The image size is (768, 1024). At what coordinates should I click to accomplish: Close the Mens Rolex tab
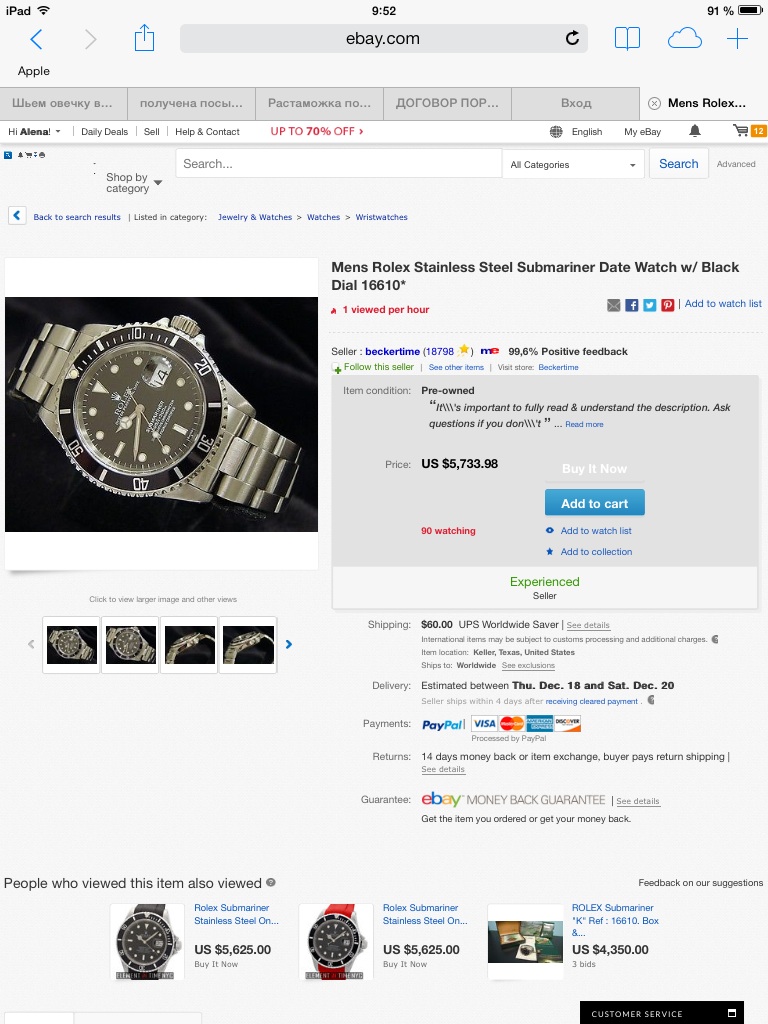pyautogui.click(x=654, y=103)
